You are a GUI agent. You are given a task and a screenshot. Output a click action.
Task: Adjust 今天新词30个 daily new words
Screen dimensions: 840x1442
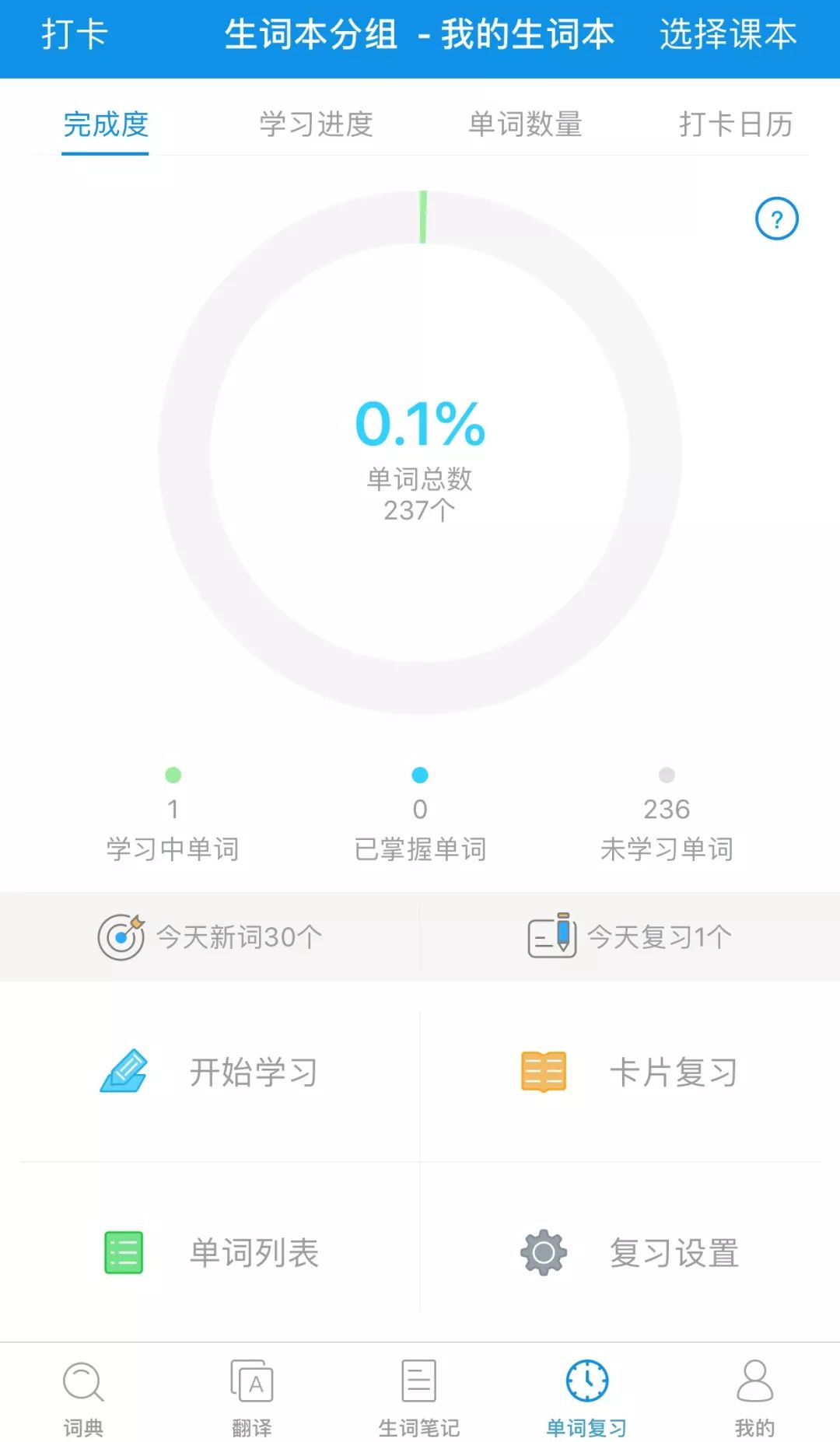coord(210,936)
